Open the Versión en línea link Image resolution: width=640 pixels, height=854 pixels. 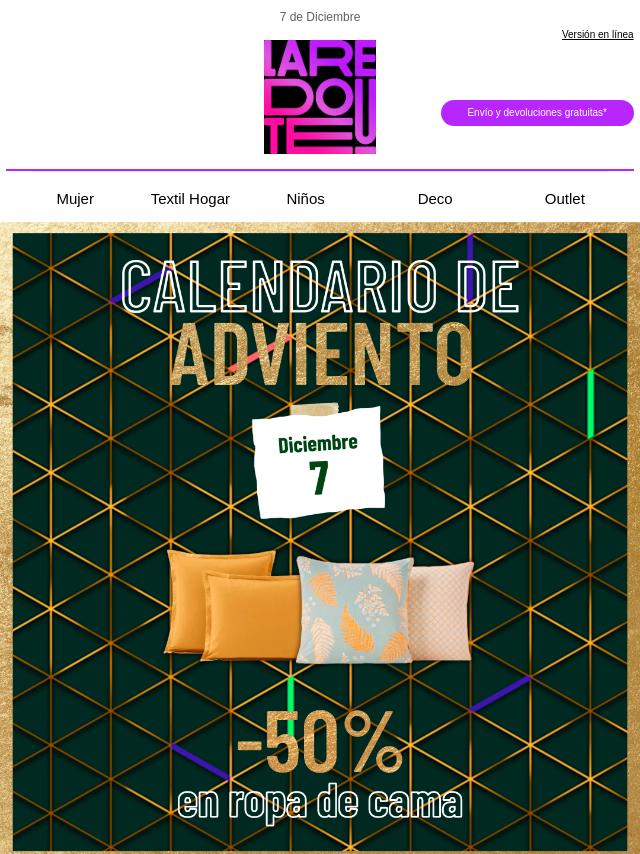pyautogui.click(x=597, y=34)
